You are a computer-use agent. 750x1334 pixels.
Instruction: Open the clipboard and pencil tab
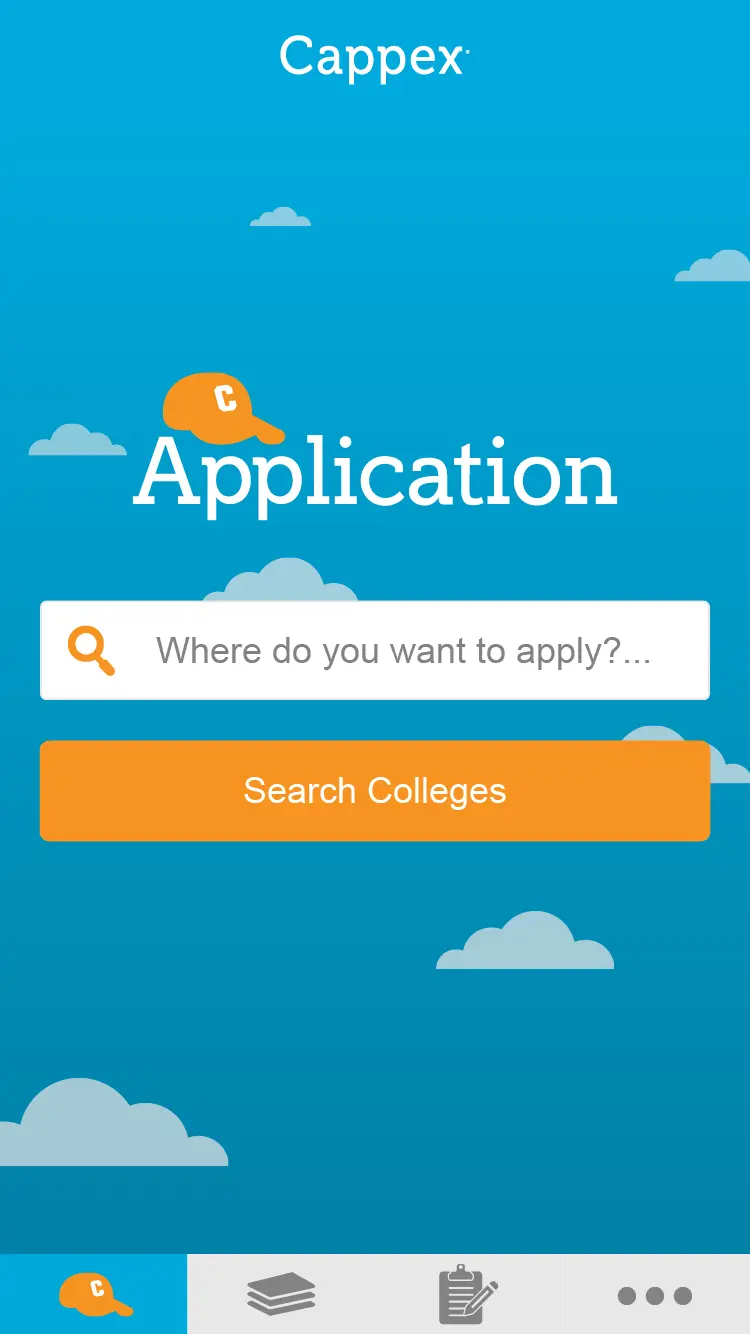467,1294
